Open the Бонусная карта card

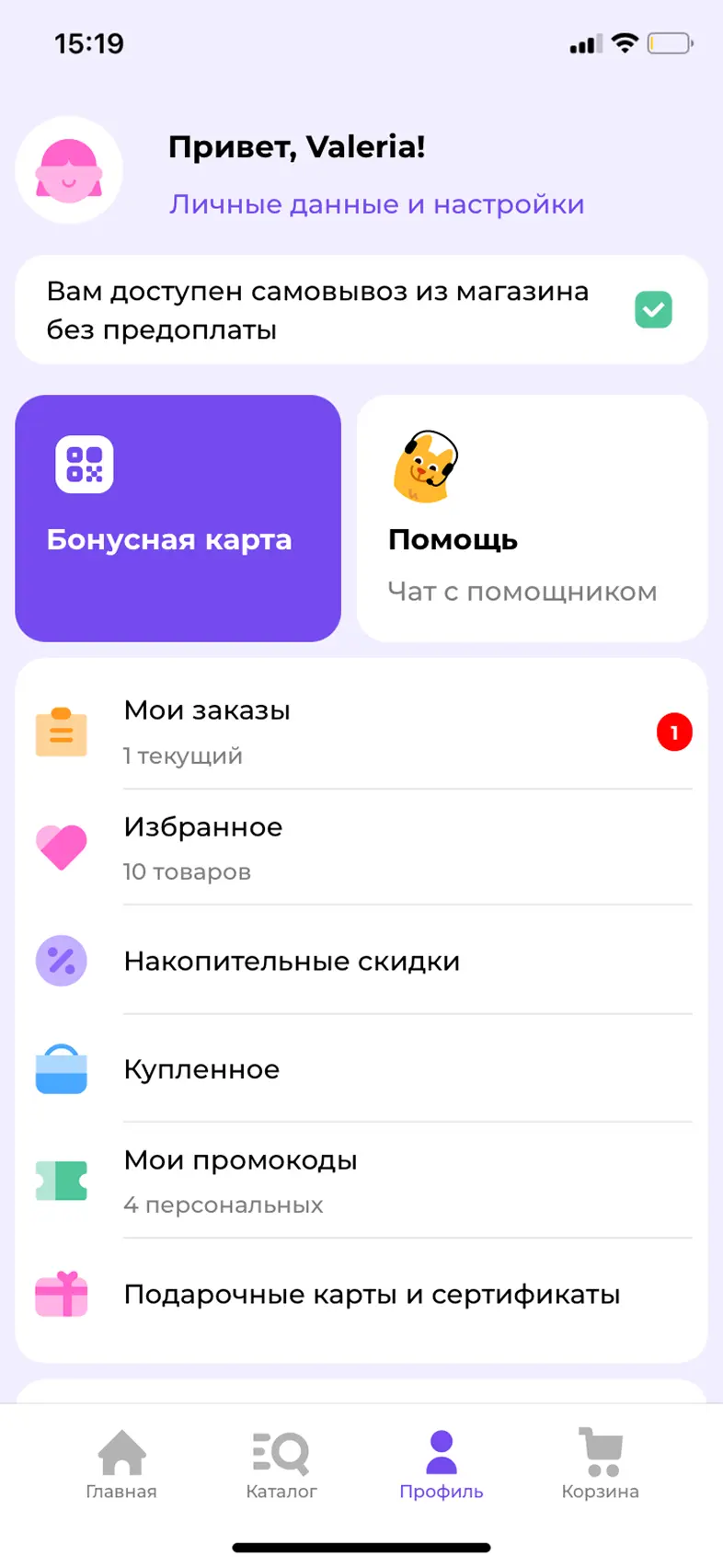point(178,518)
